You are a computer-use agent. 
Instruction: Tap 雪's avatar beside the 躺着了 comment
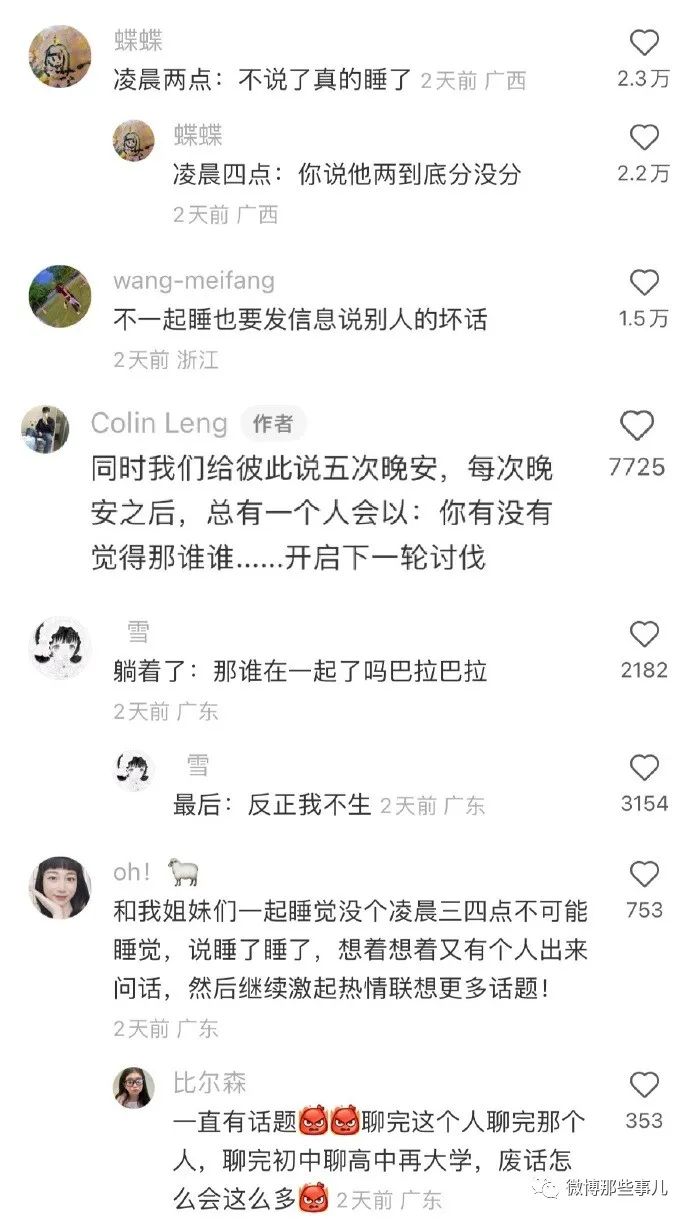tap(60, 647)
